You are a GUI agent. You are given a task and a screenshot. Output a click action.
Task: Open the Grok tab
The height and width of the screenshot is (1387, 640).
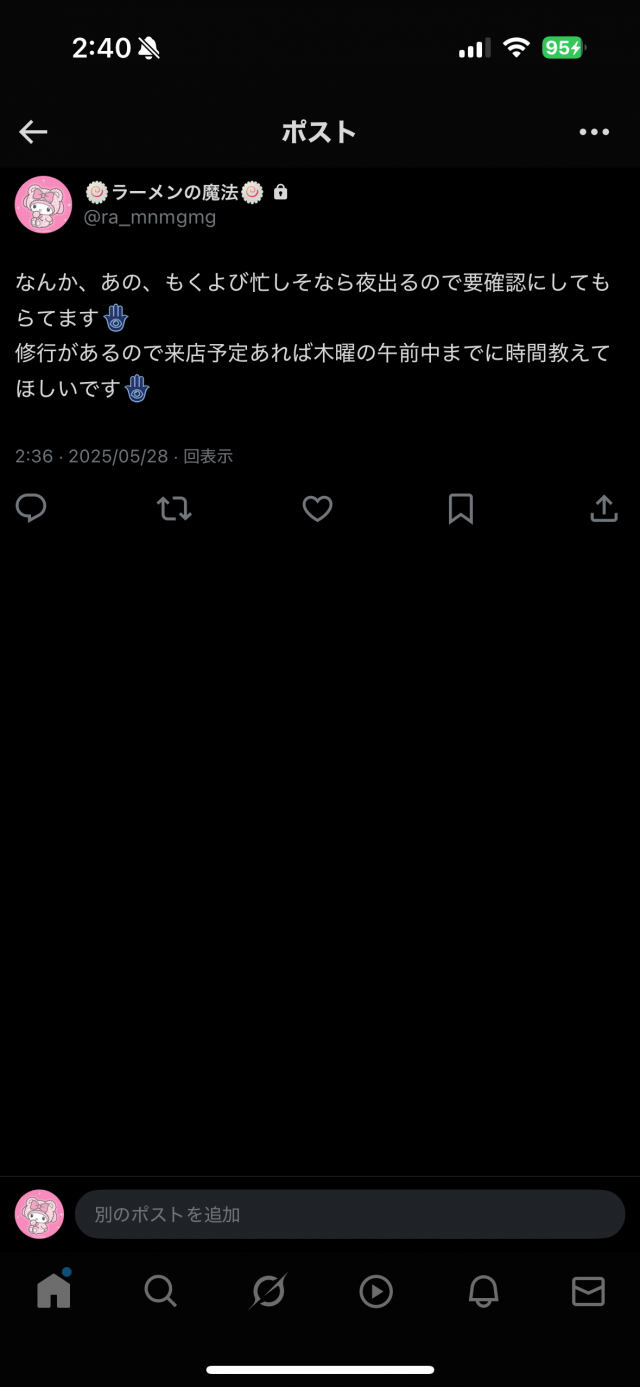pyautogui.click(x=268, y=1291)
